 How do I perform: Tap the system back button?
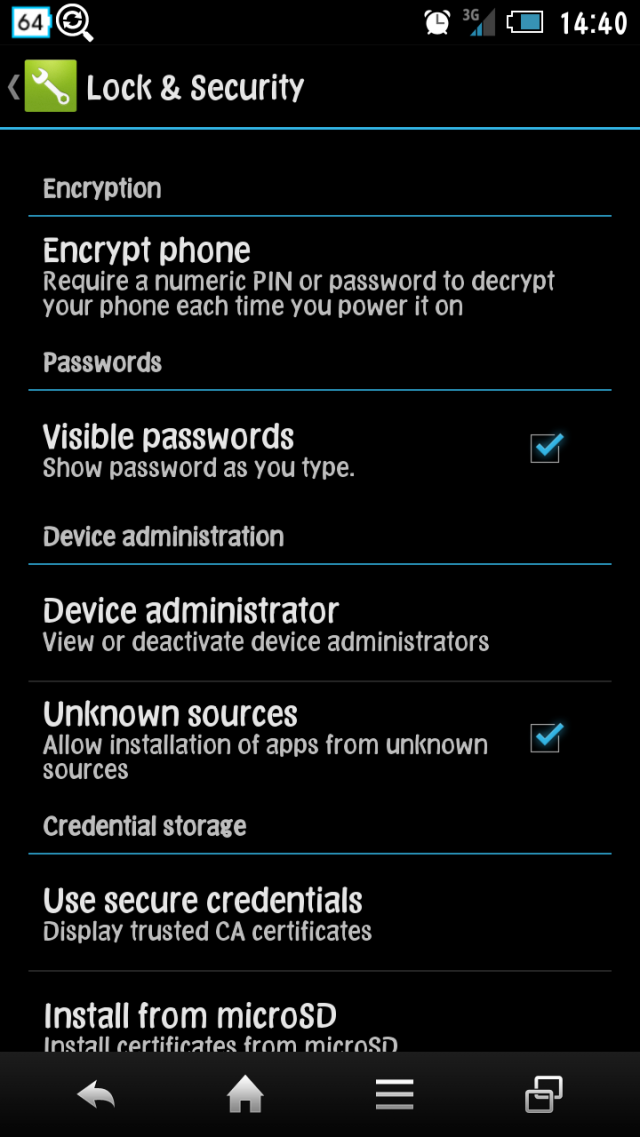point(97,1096)
